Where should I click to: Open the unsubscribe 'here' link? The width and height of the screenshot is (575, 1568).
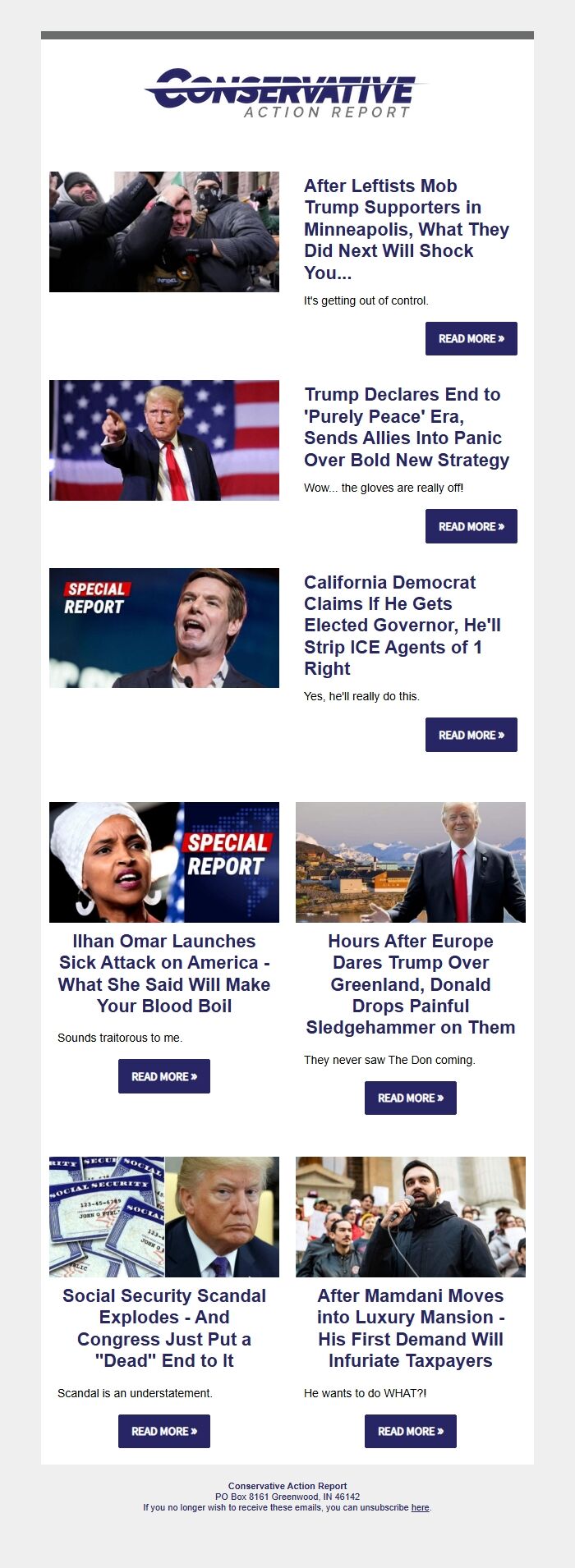(x=420, y=1507)
